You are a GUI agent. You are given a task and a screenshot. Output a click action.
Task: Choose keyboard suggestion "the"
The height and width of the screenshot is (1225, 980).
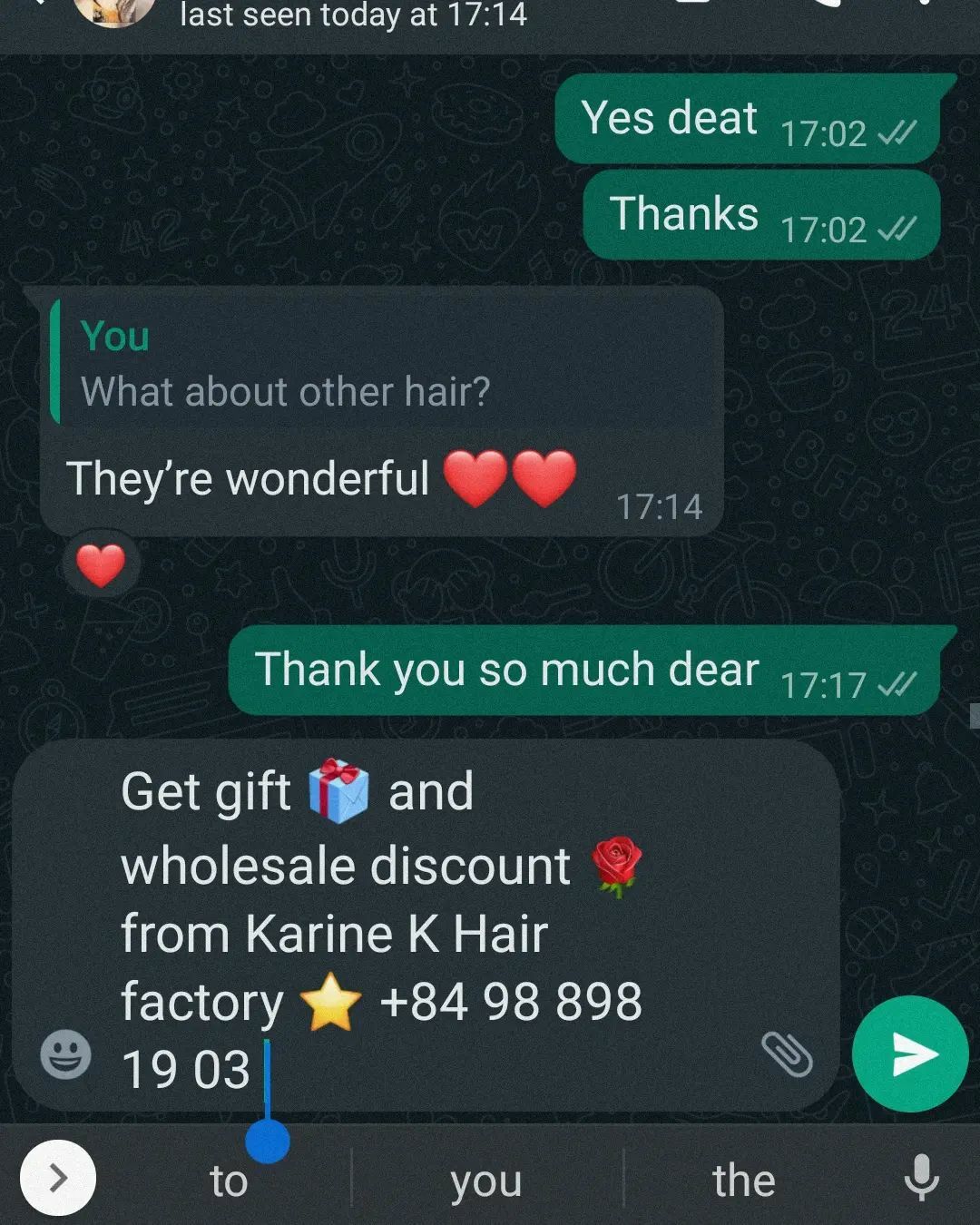pos(743,1181)
